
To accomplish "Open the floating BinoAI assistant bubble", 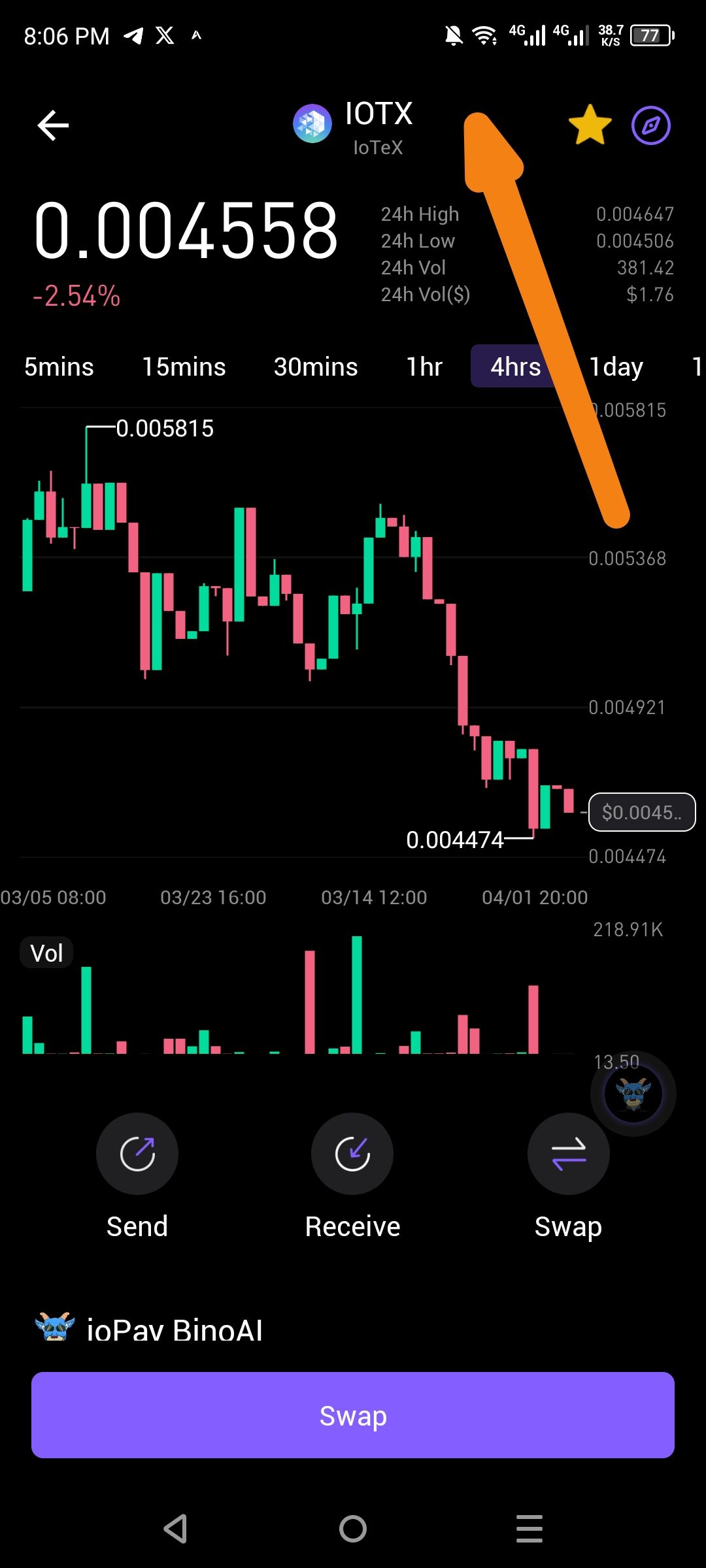I will point(633,1093).
